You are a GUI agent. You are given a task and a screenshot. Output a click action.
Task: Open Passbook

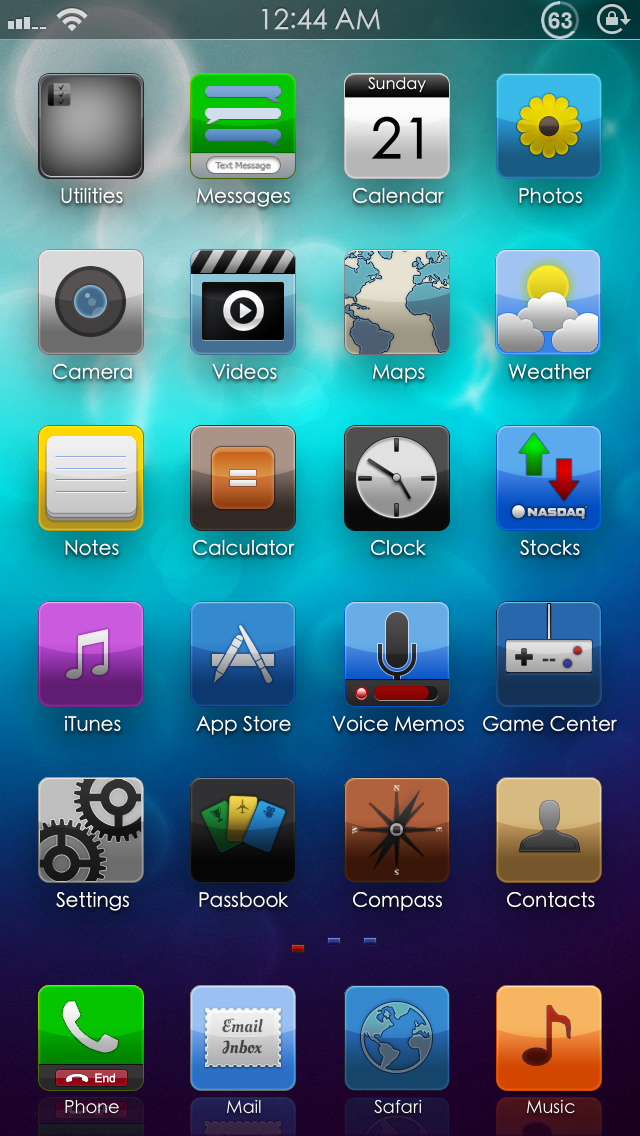tap(243, 831)
